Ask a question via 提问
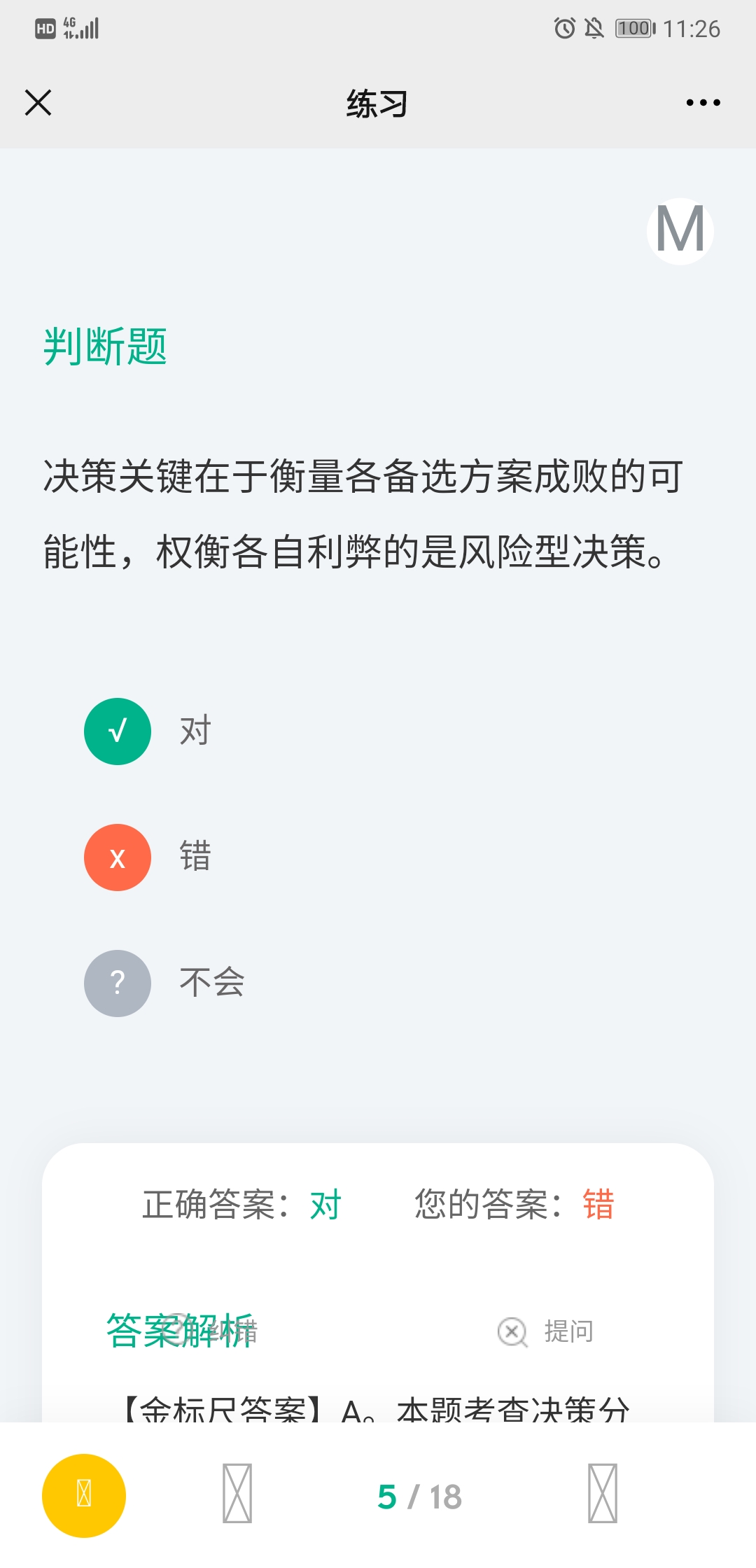The width and height of the screenshot is (756, 1568). 546,1331
